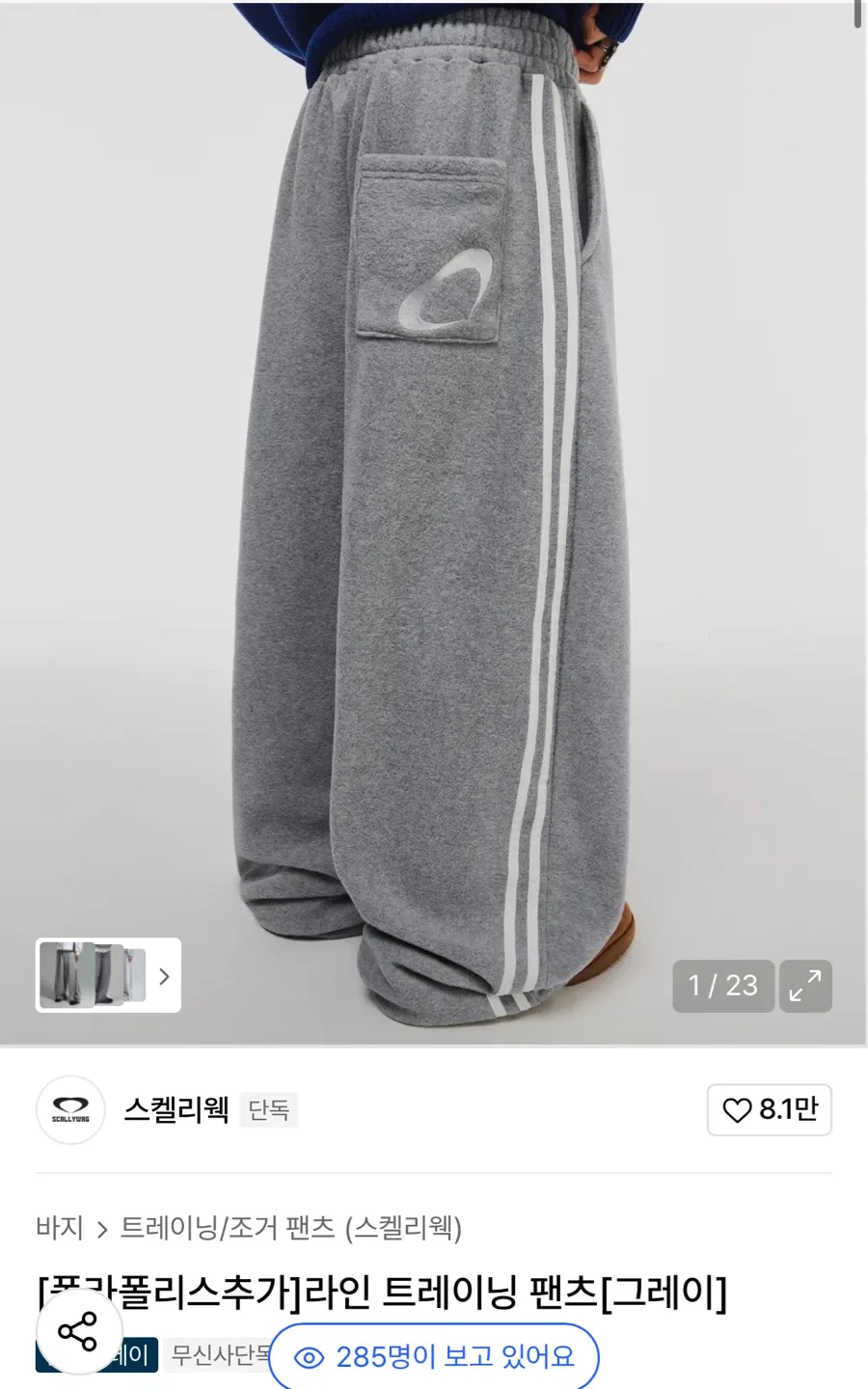Open the 스켈리웩 brand page
This screenshot has height=1389, width=868.
click(176, 1110)
